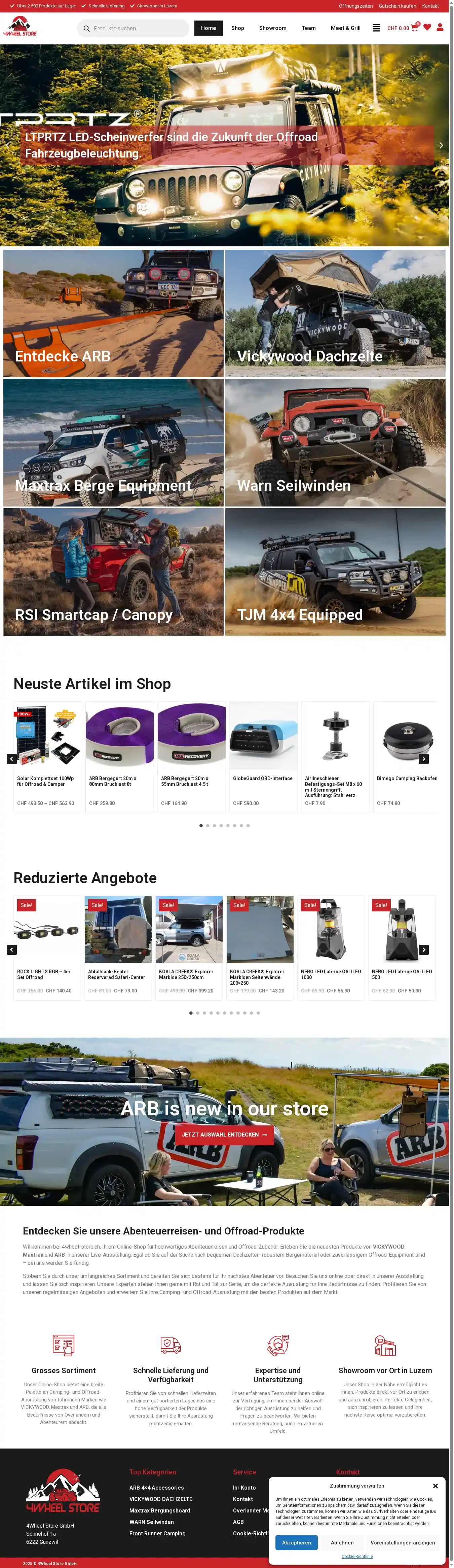
Task: Open the user account icon
Action: [x=440, y=27]
